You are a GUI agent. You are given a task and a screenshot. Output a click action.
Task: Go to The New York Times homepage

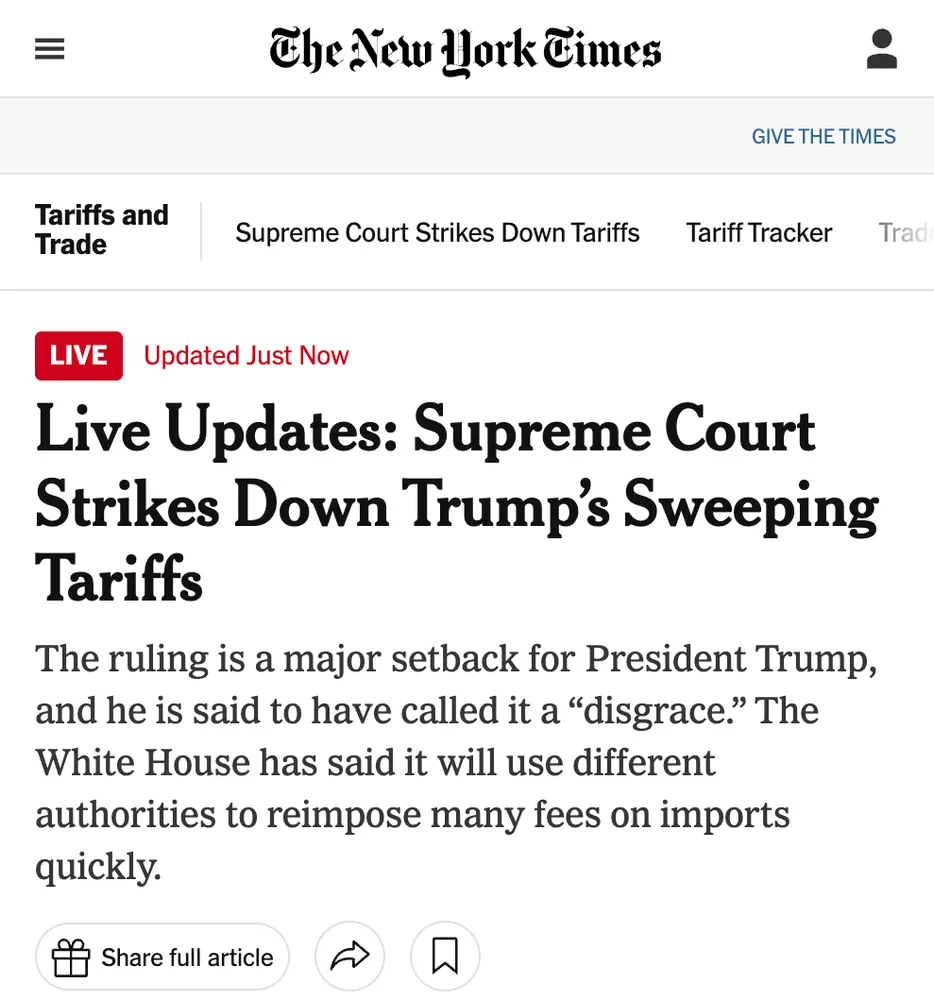(x=465, y=50)
